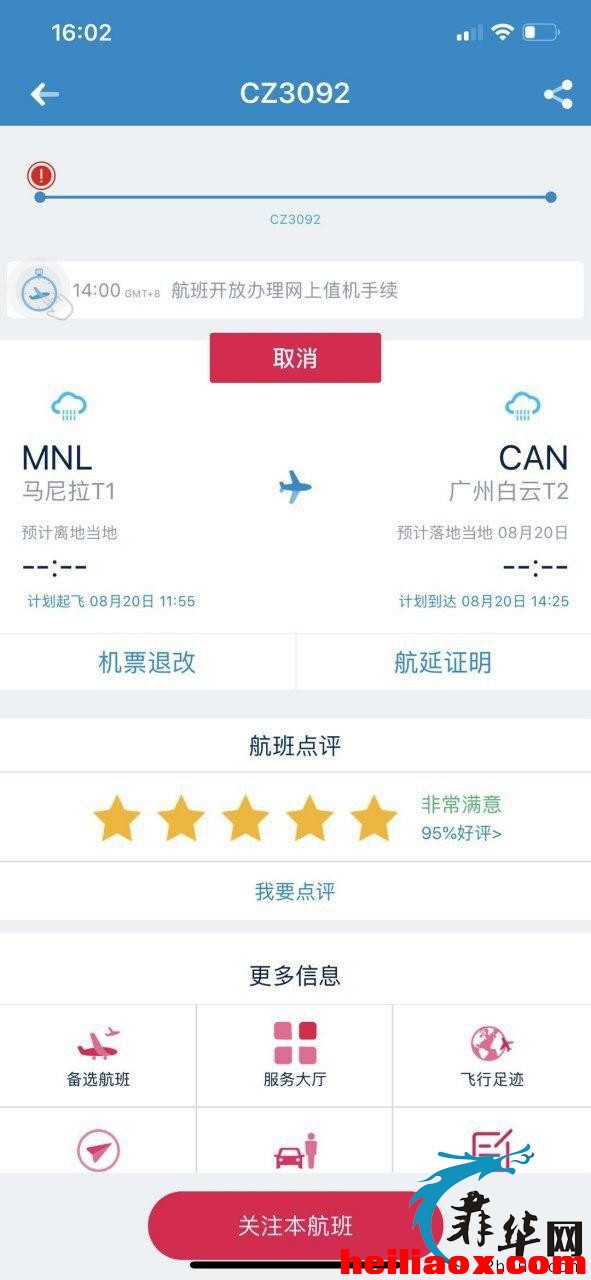
Task: Open the 14:00 online check-in notice
Action: [295, 291]
